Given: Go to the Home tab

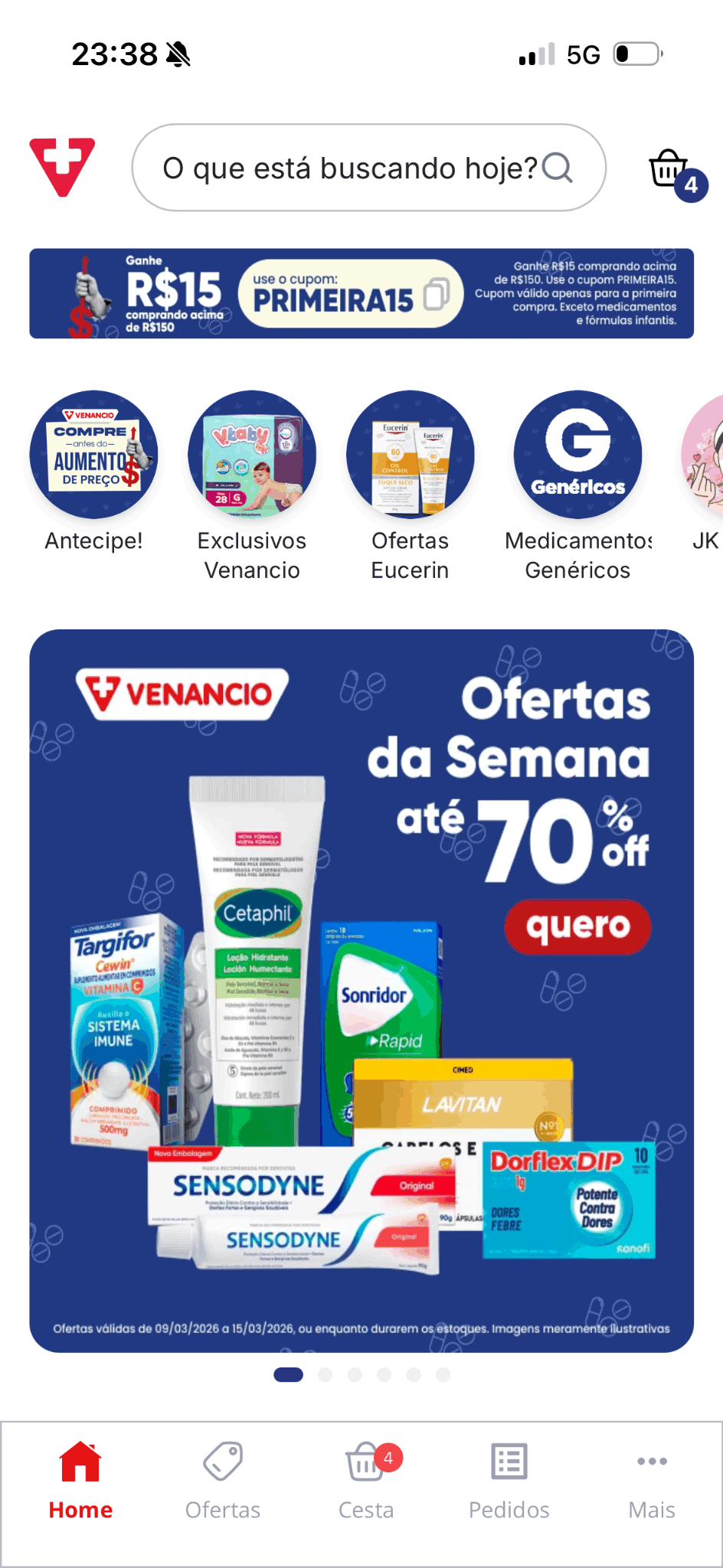Looking at the screenshot, I should point(80,1479).
